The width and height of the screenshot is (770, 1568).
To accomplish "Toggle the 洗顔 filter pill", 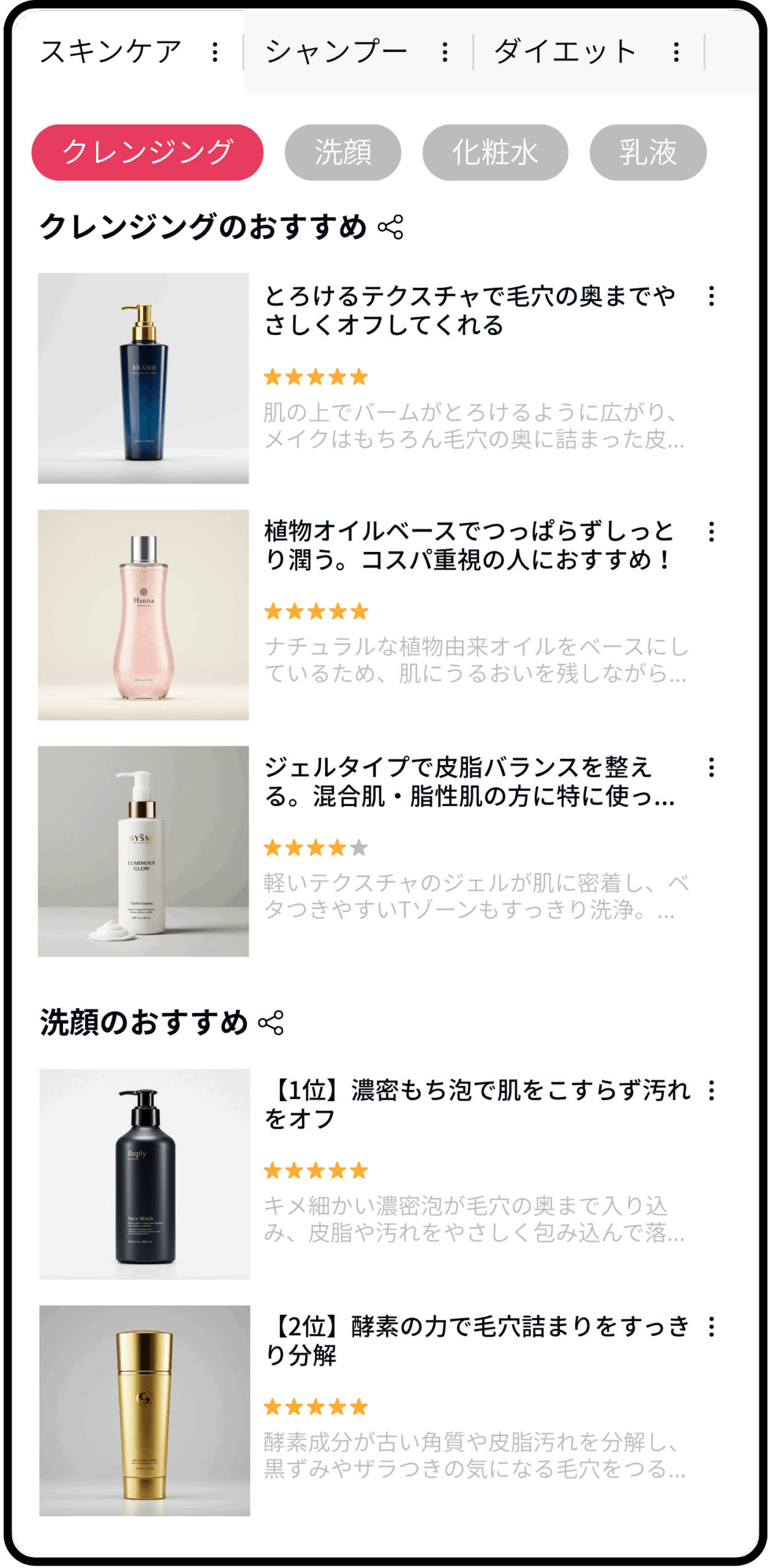I will (344, 153).
